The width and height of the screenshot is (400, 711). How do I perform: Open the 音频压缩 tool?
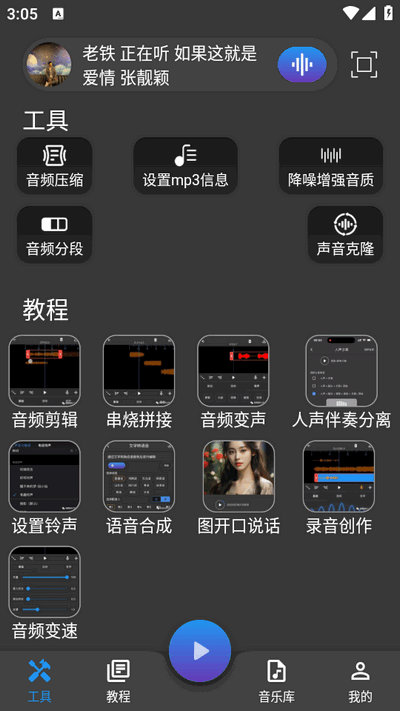pos(54,166)
